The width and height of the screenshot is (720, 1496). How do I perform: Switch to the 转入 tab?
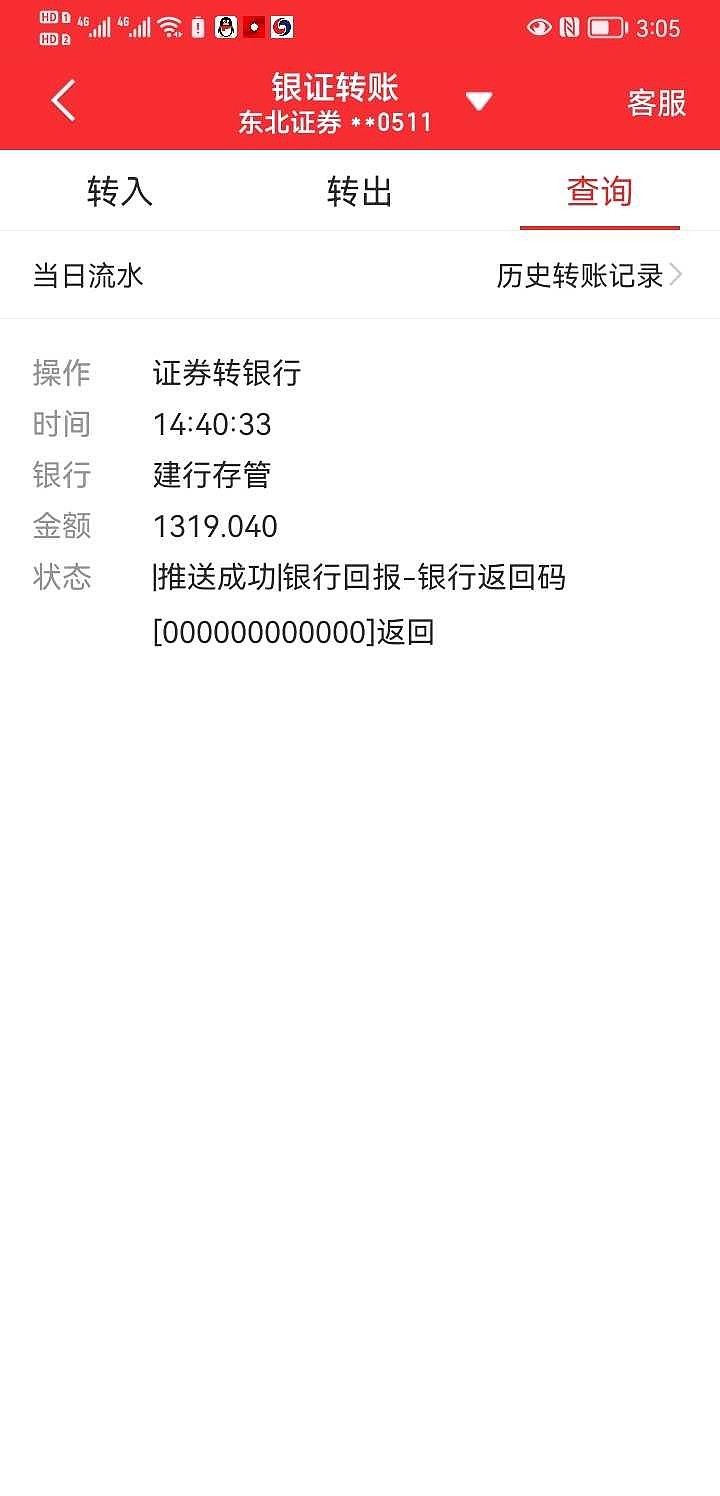click(120, 191)
